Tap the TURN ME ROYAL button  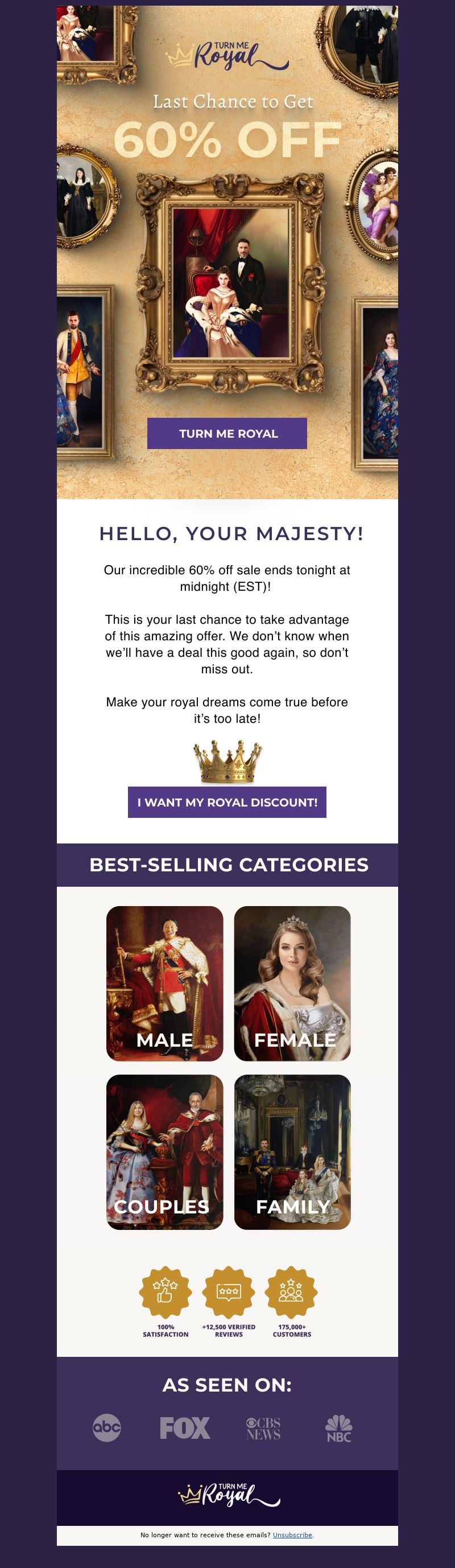227,433
